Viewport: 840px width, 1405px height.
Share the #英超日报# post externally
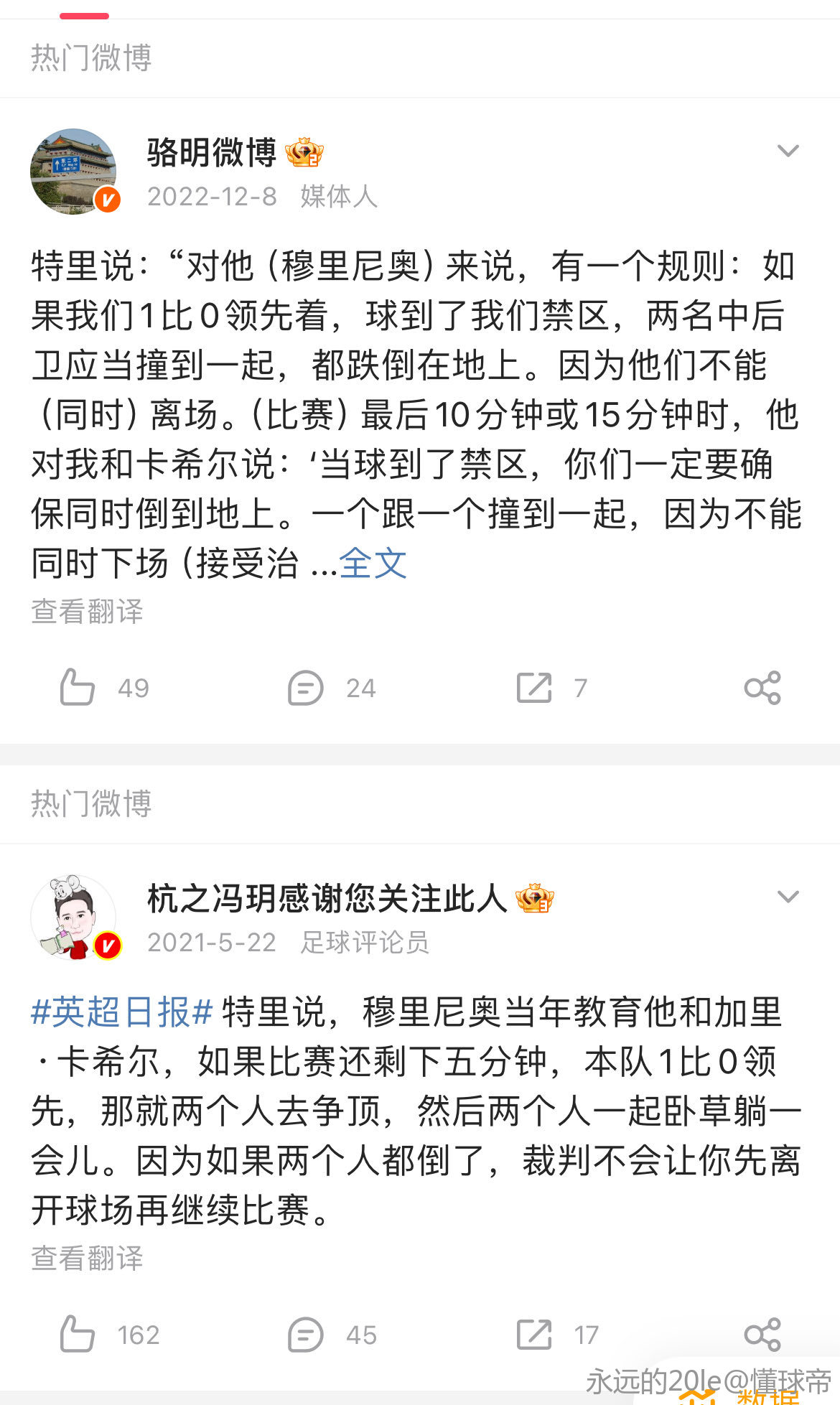coord(762,1335)
